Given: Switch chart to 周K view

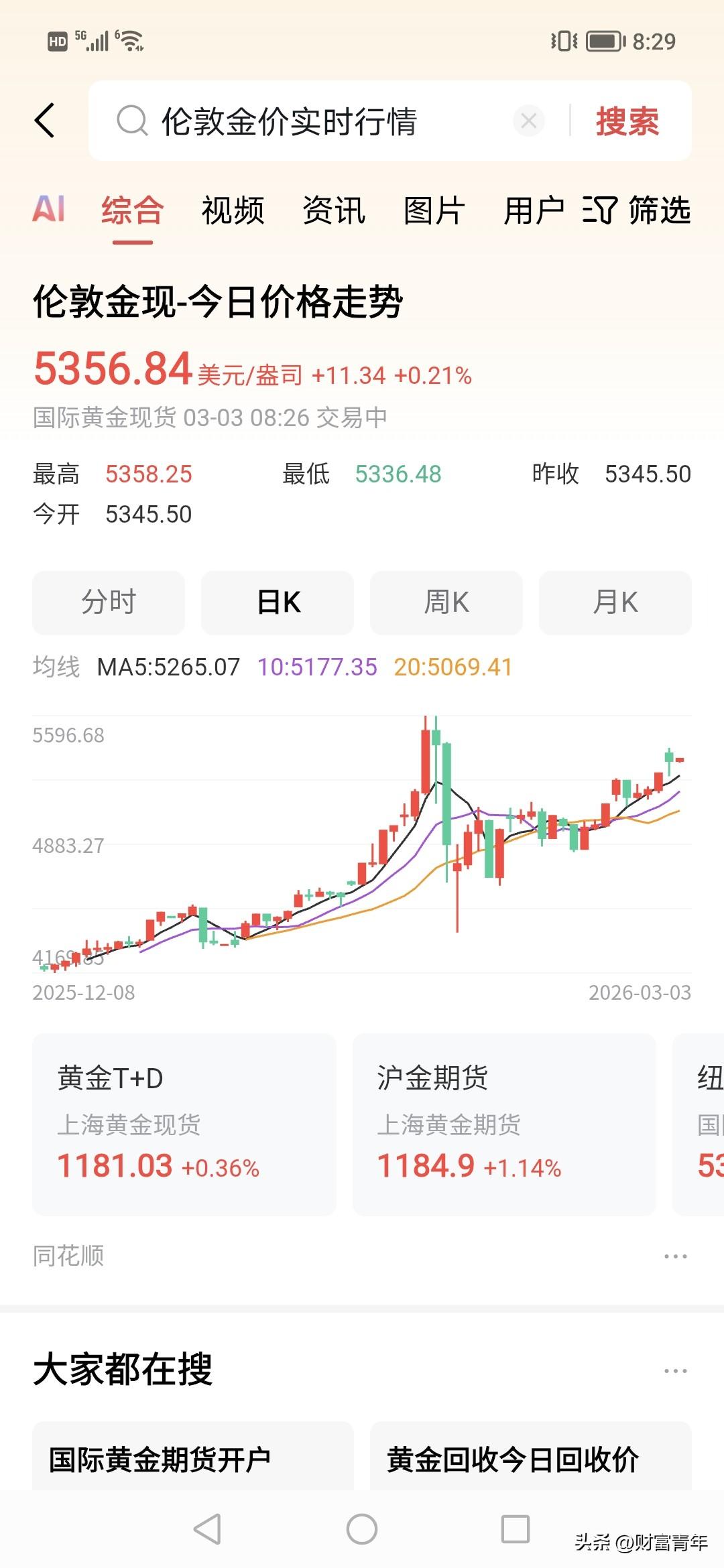Looking at the screenshot, I should click(x=445, y=602).
